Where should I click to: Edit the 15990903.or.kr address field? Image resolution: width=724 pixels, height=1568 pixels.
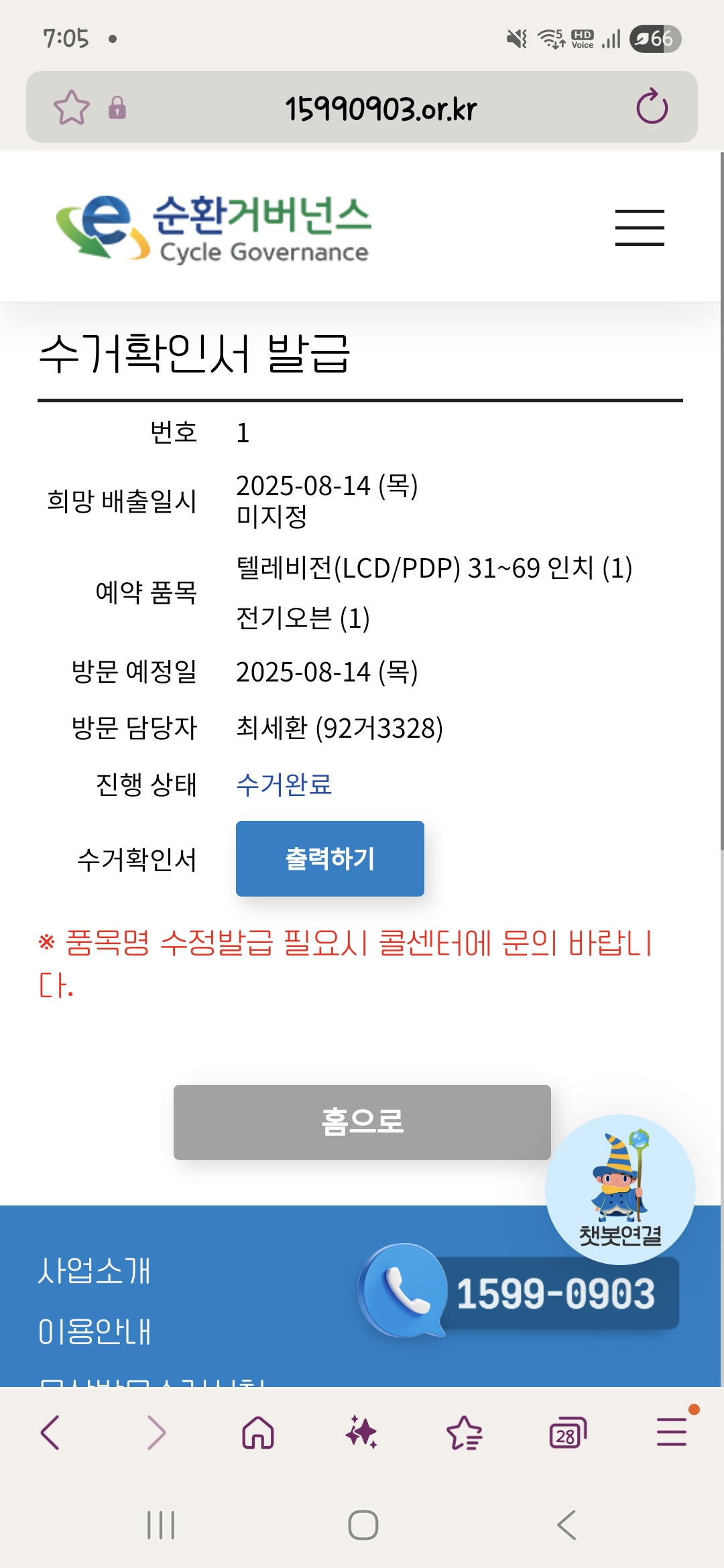coord(380,109)
